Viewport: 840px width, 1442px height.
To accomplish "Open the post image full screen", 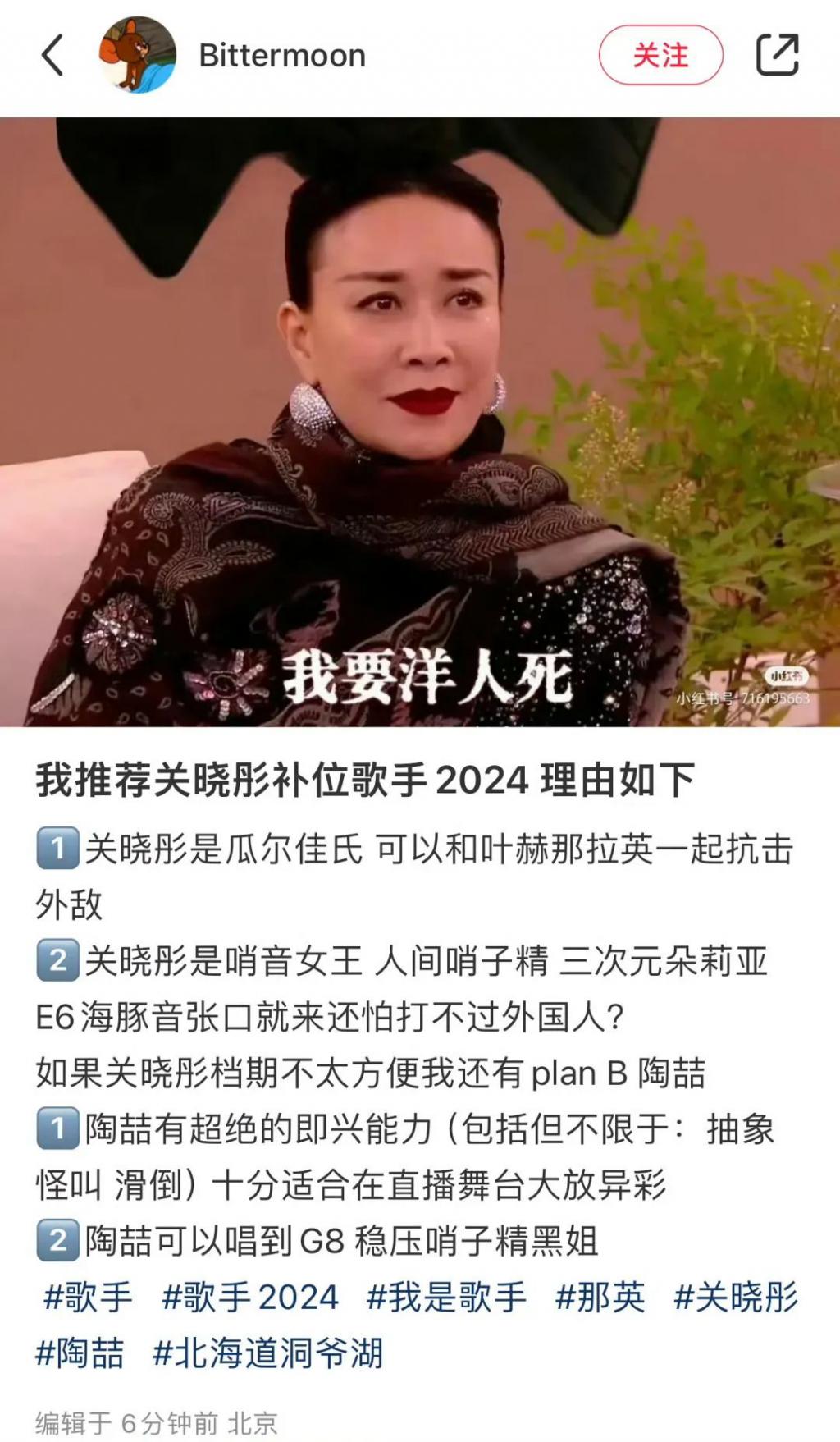I will 420,421.
